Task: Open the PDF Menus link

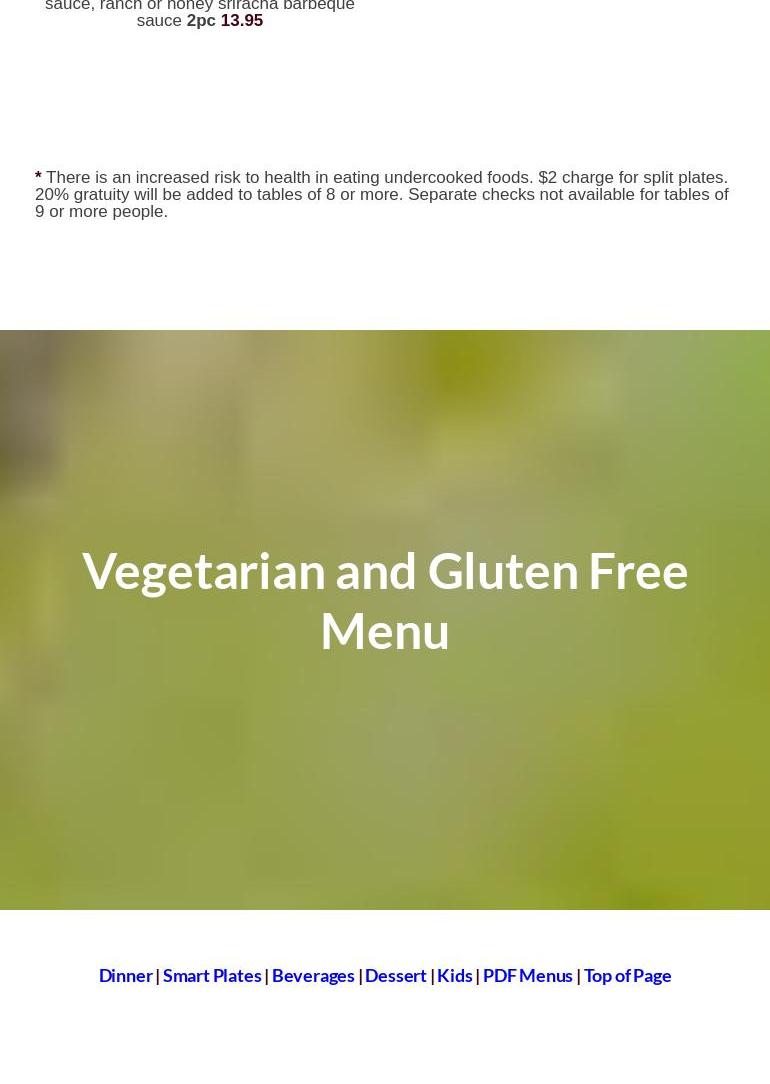Action: point(528,975)
